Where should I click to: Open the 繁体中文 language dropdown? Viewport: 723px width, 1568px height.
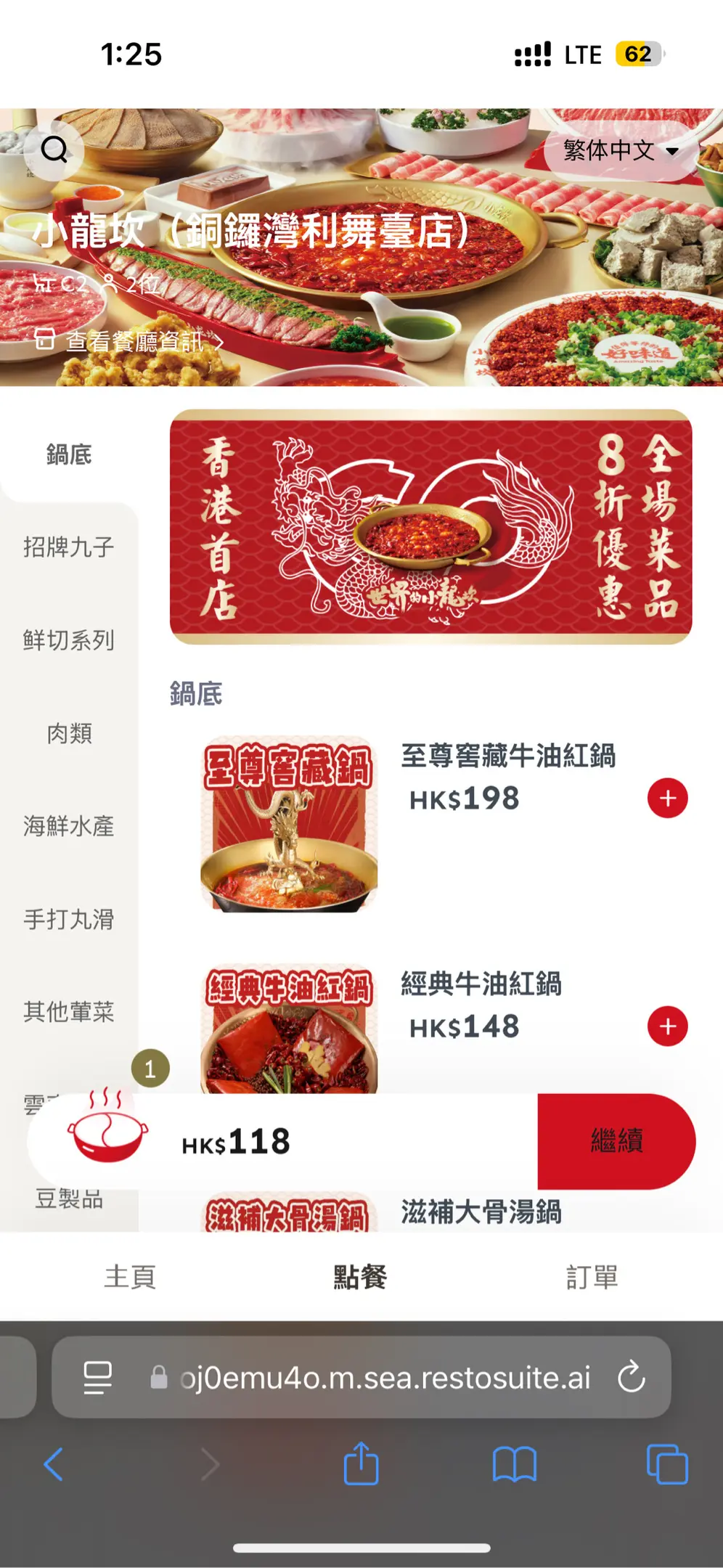tap(621, 151)
